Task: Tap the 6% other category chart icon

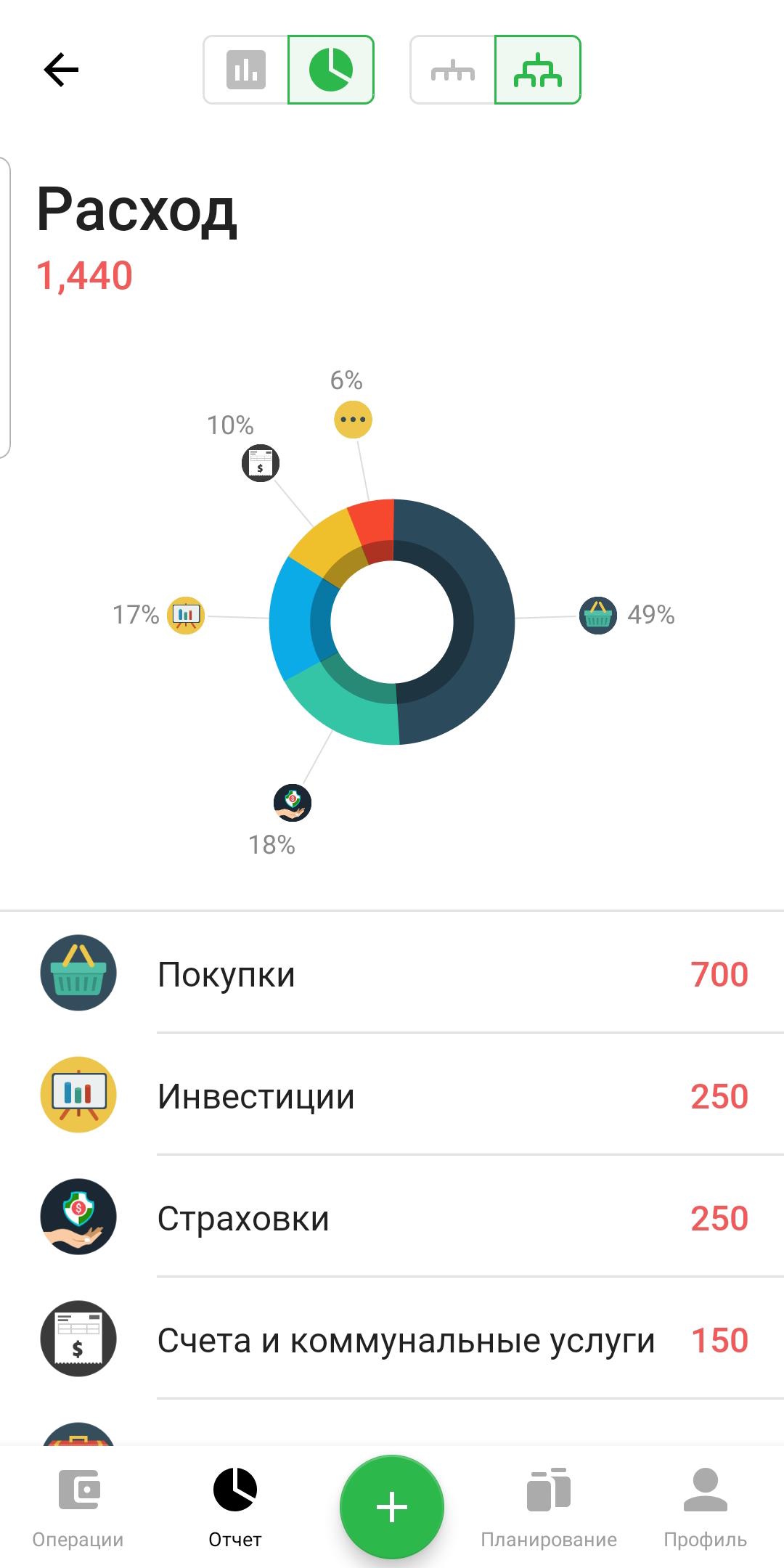Action: pos(353,420)
